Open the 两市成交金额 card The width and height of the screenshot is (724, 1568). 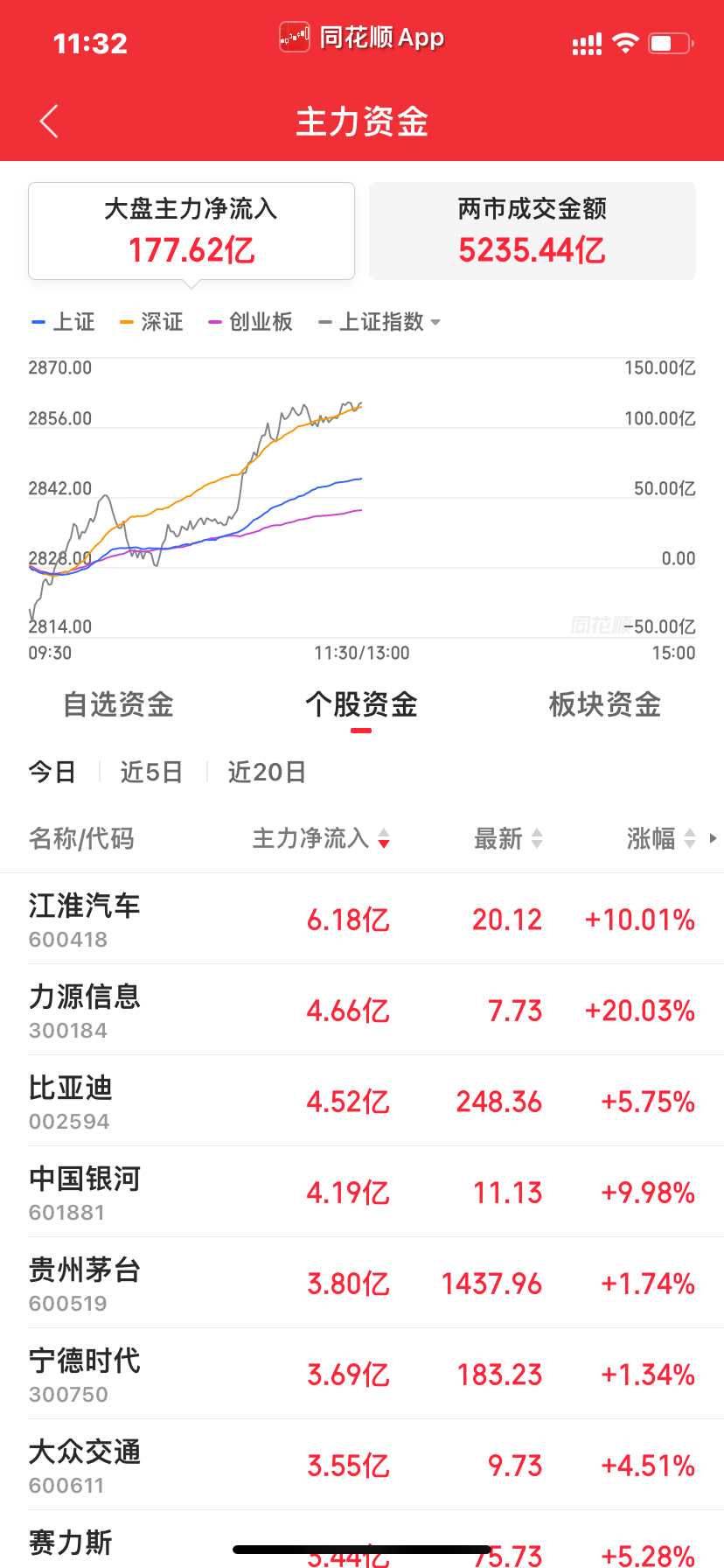532,231
